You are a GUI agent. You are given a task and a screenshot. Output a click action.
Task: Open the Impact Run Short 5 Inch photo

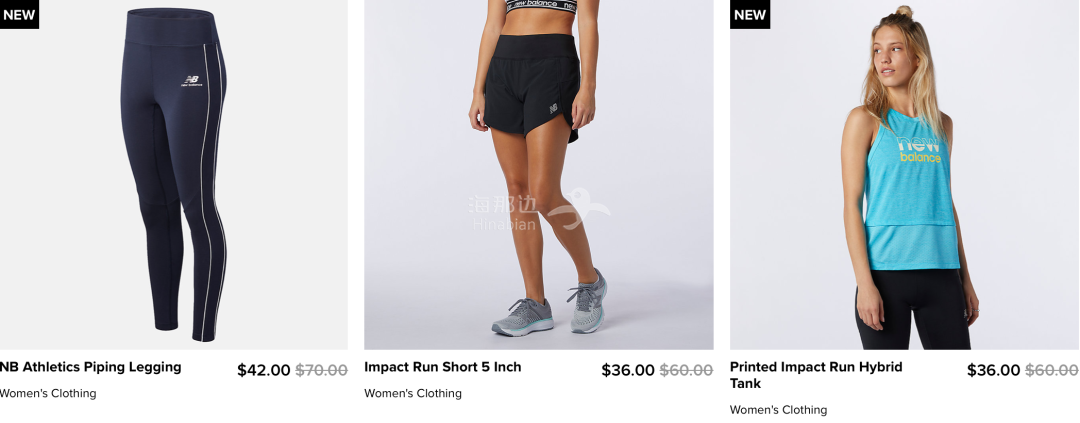[x=538, y=175]
